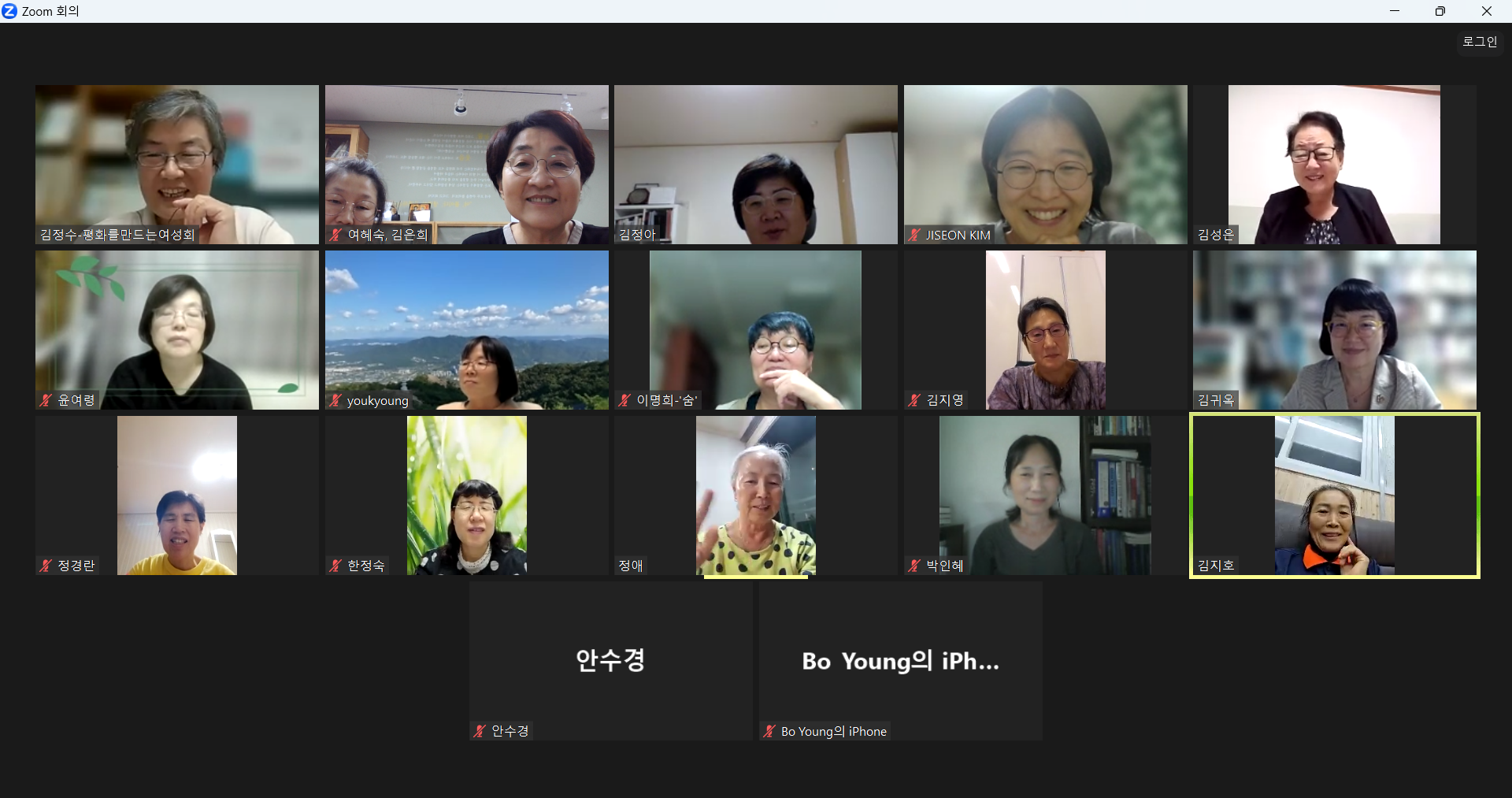Select 김귀옥's video tile
The image size is (1512, 798).
pyautogui.click(x=1334, y=330)
